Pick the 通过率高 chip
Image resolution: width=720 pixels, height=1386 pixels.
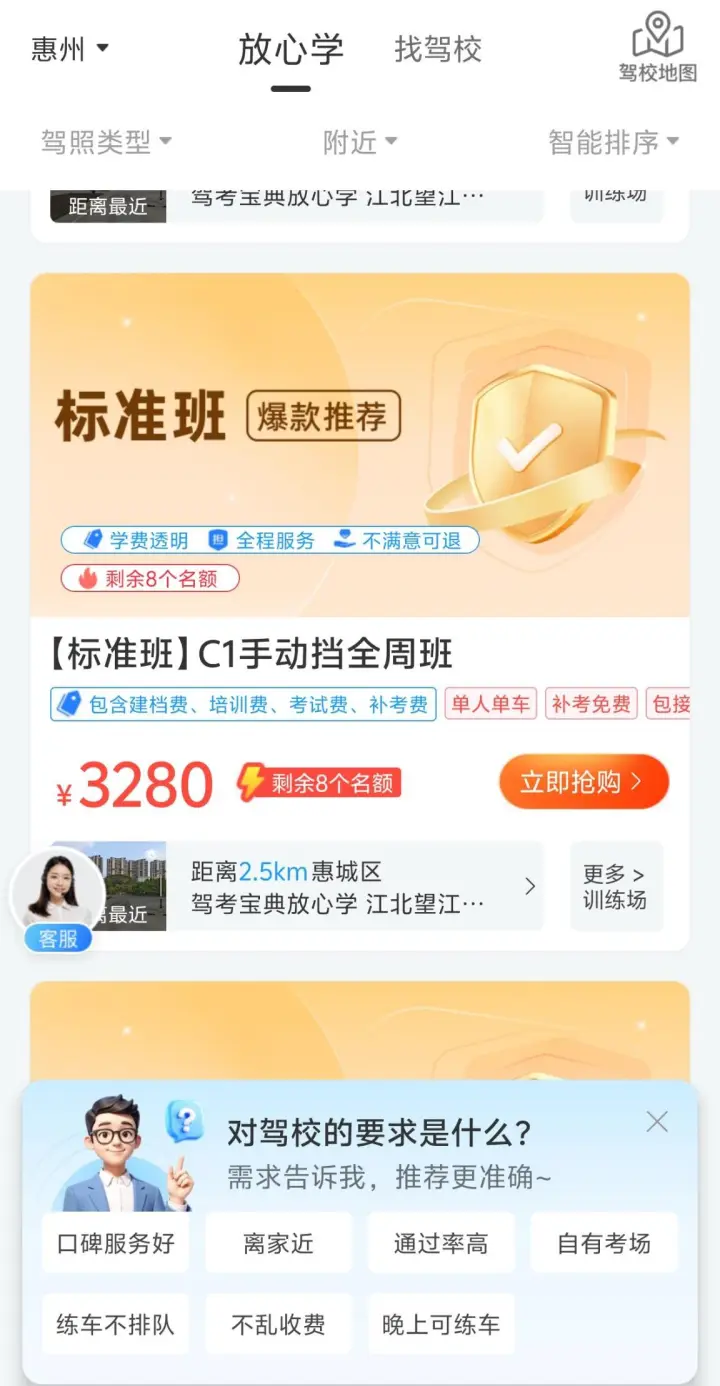[x=441, y=1243]
